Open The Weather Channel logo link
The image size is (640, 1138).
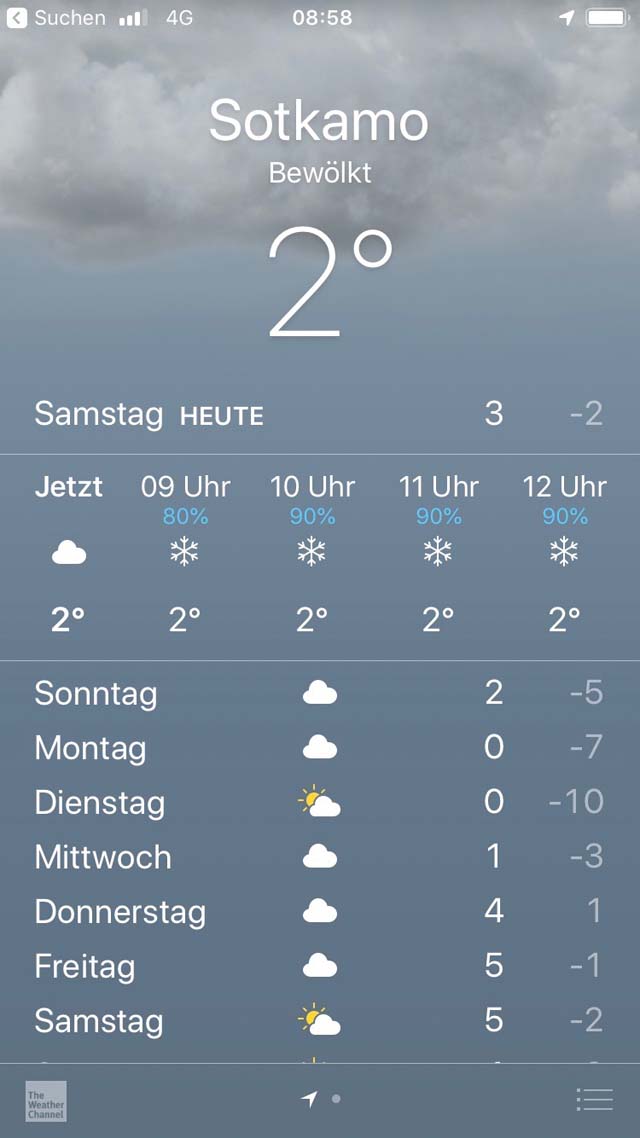(46, 1101)
